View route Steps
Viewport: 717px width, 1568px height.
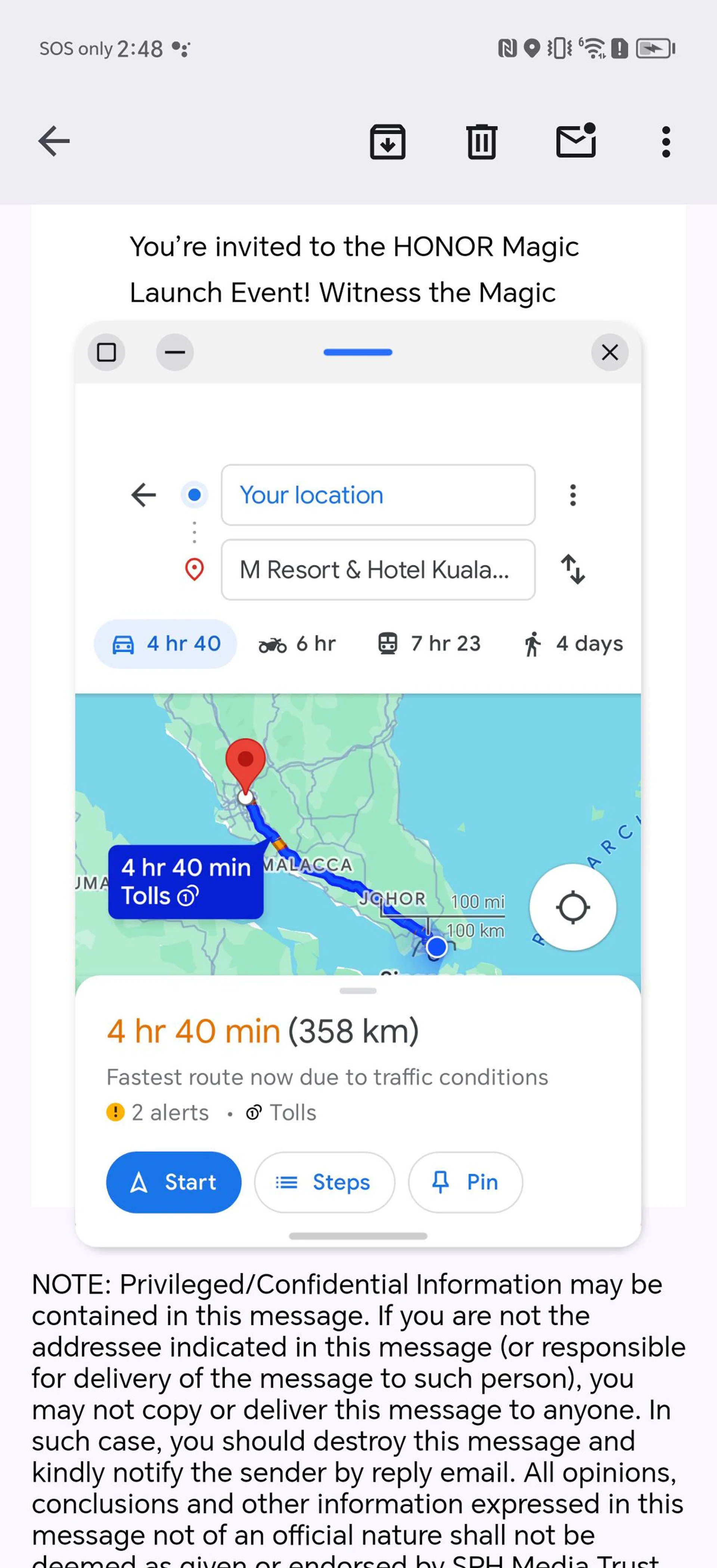[x=324, y=1182]
